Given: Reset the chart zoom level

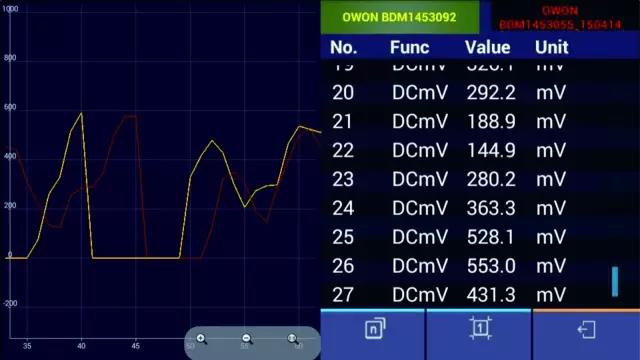Looking at the screenshot, I should 293,339.
